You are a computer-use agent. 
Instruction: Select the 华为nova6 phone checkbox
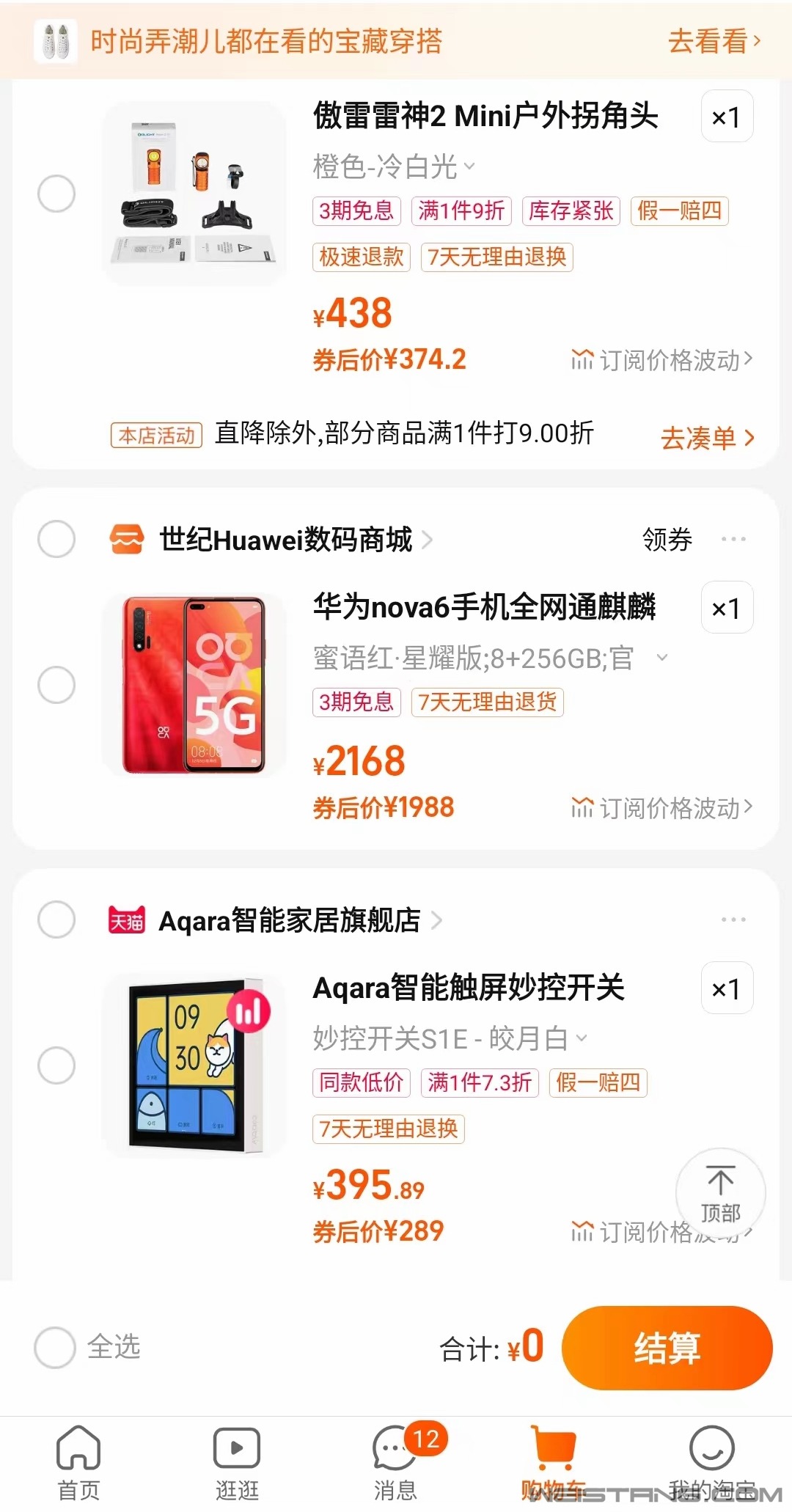click(x=56, y=684)
